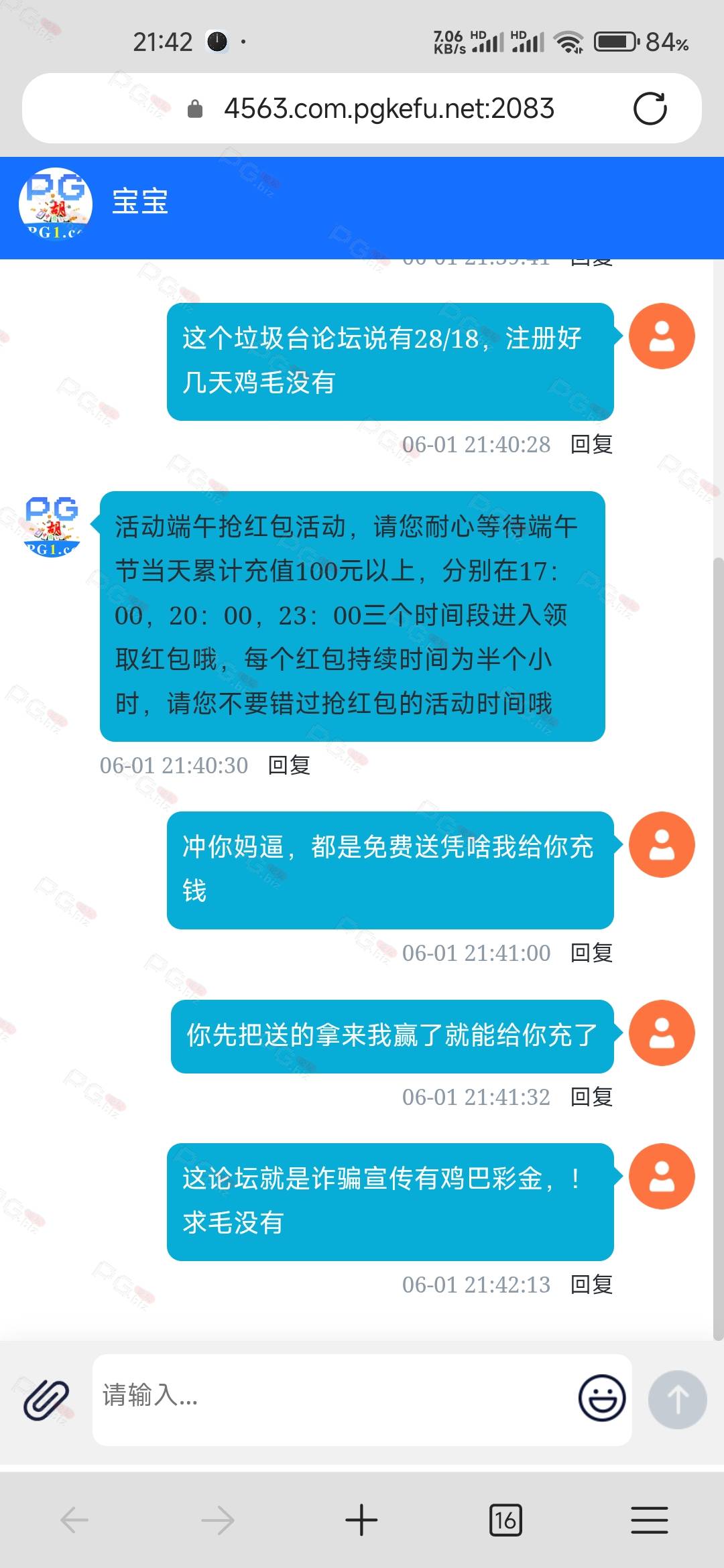Image resolution: width=724 pixels, height=1568 pixels.
Task: Send the message with the arrow button
Action: (x=677, y=1399)
